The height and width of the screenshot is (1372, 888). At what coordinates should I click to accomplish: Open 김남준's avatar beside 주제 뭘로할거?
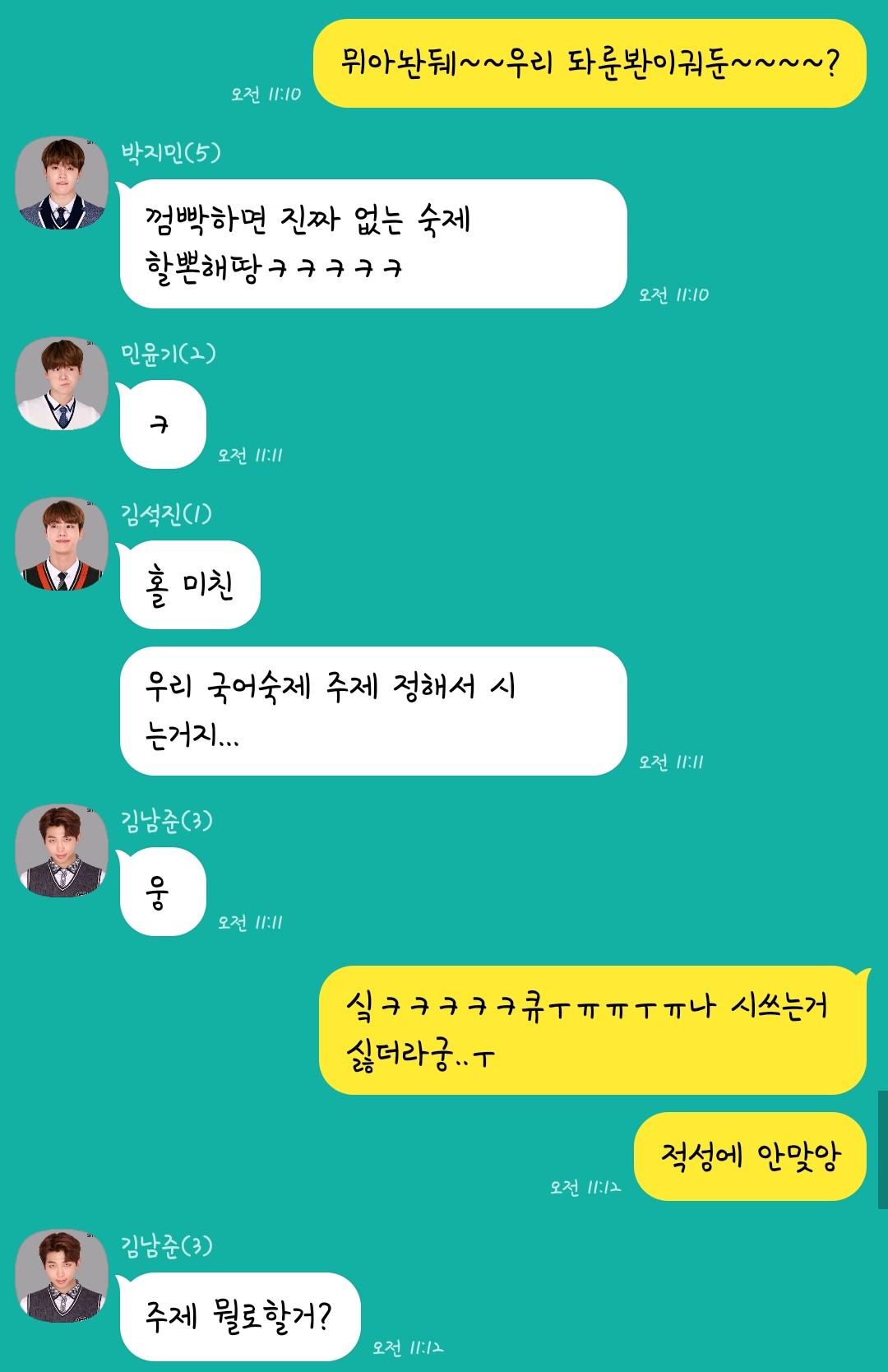[62, 1276]
